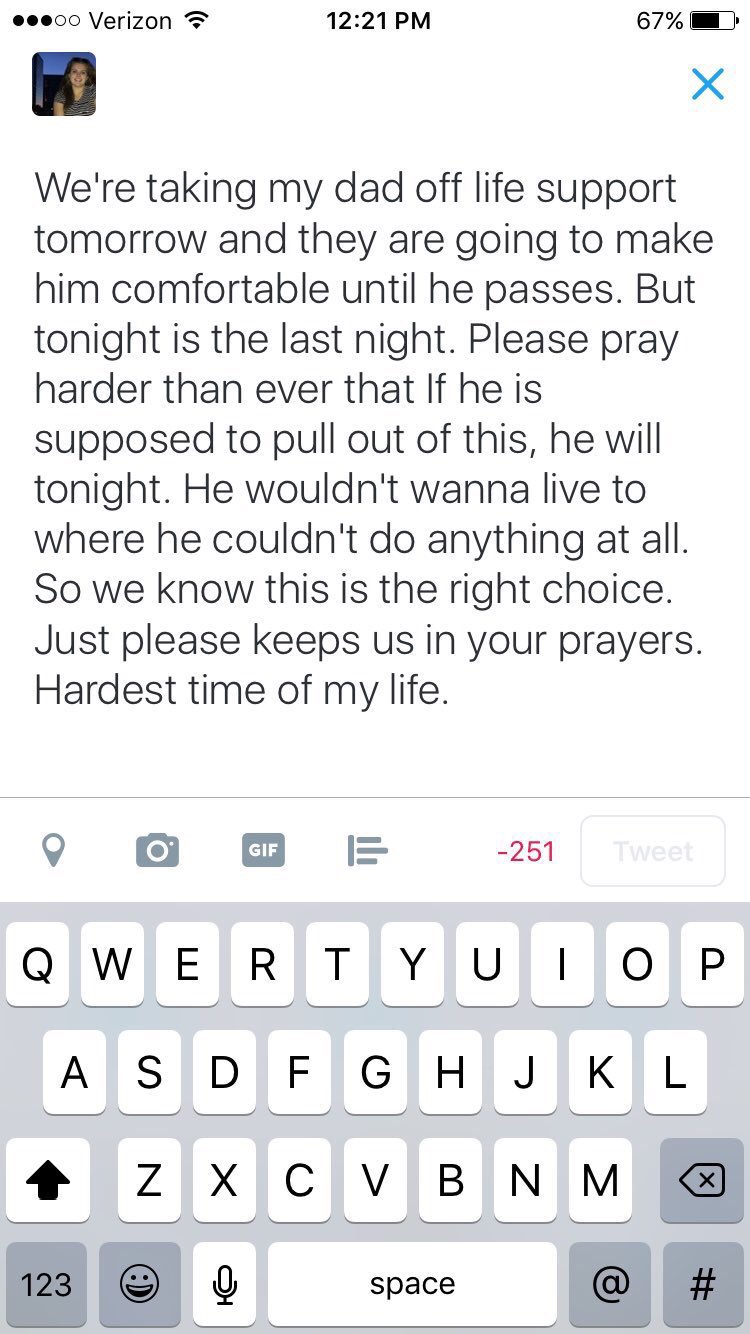Image resolution: width=750 pixels, height=1334 pixels.
Task: Tap the Tweet button
Action: (x=653, y=851)
